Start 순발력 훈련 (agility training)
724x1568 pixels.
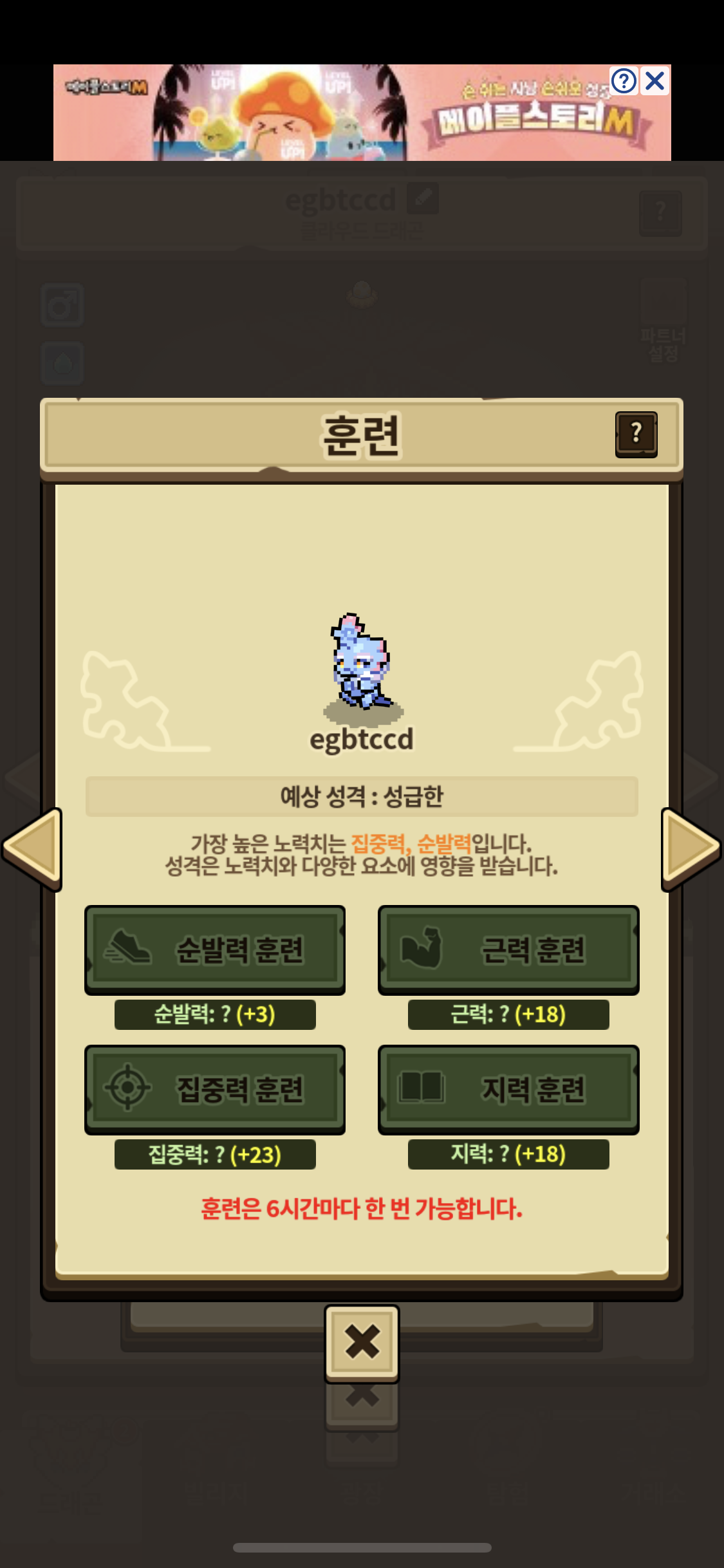[215, 949]
